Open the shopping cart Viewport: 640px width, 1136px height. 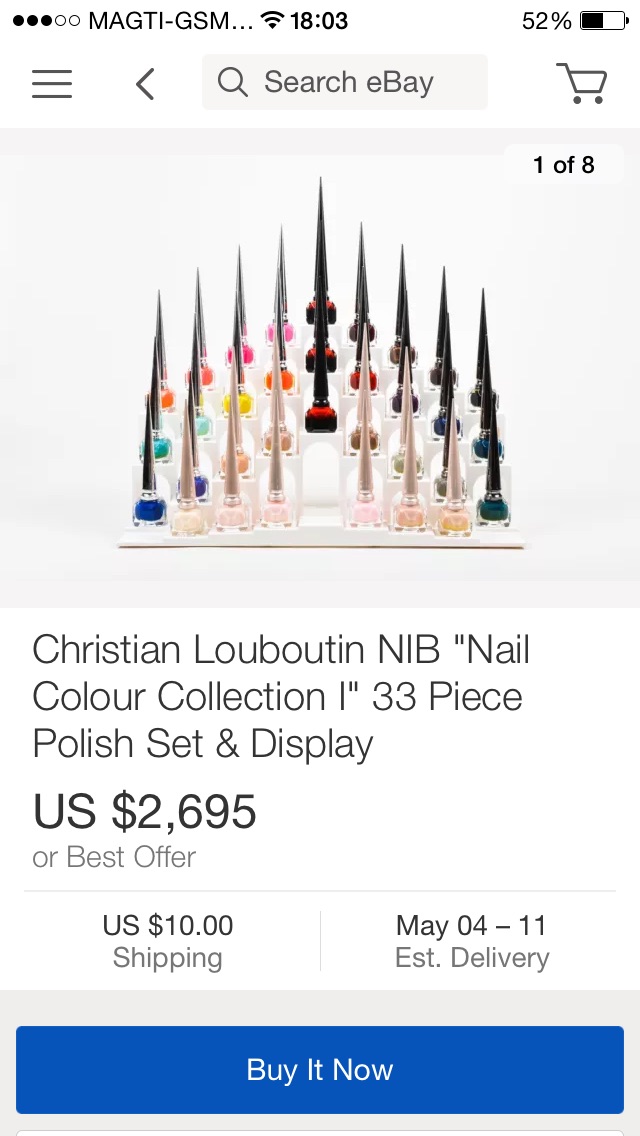(581, 83)
